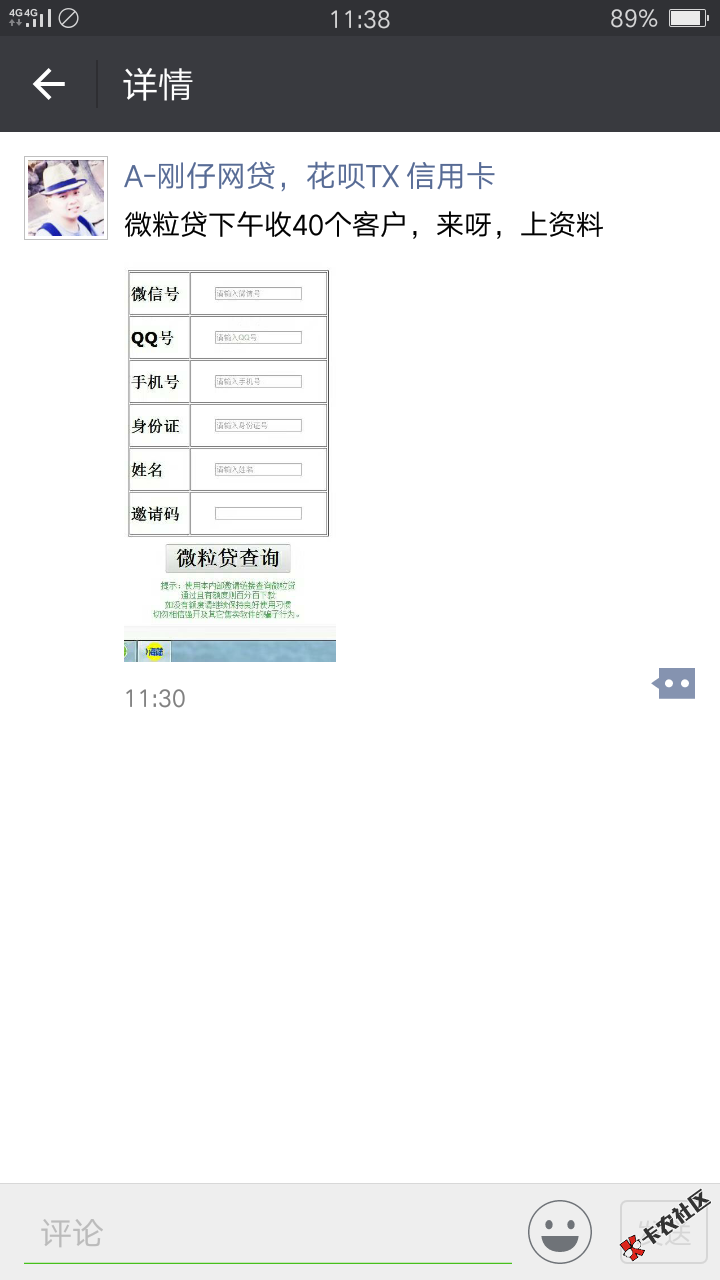Open the like and comment popup

(x=676, y=684)
